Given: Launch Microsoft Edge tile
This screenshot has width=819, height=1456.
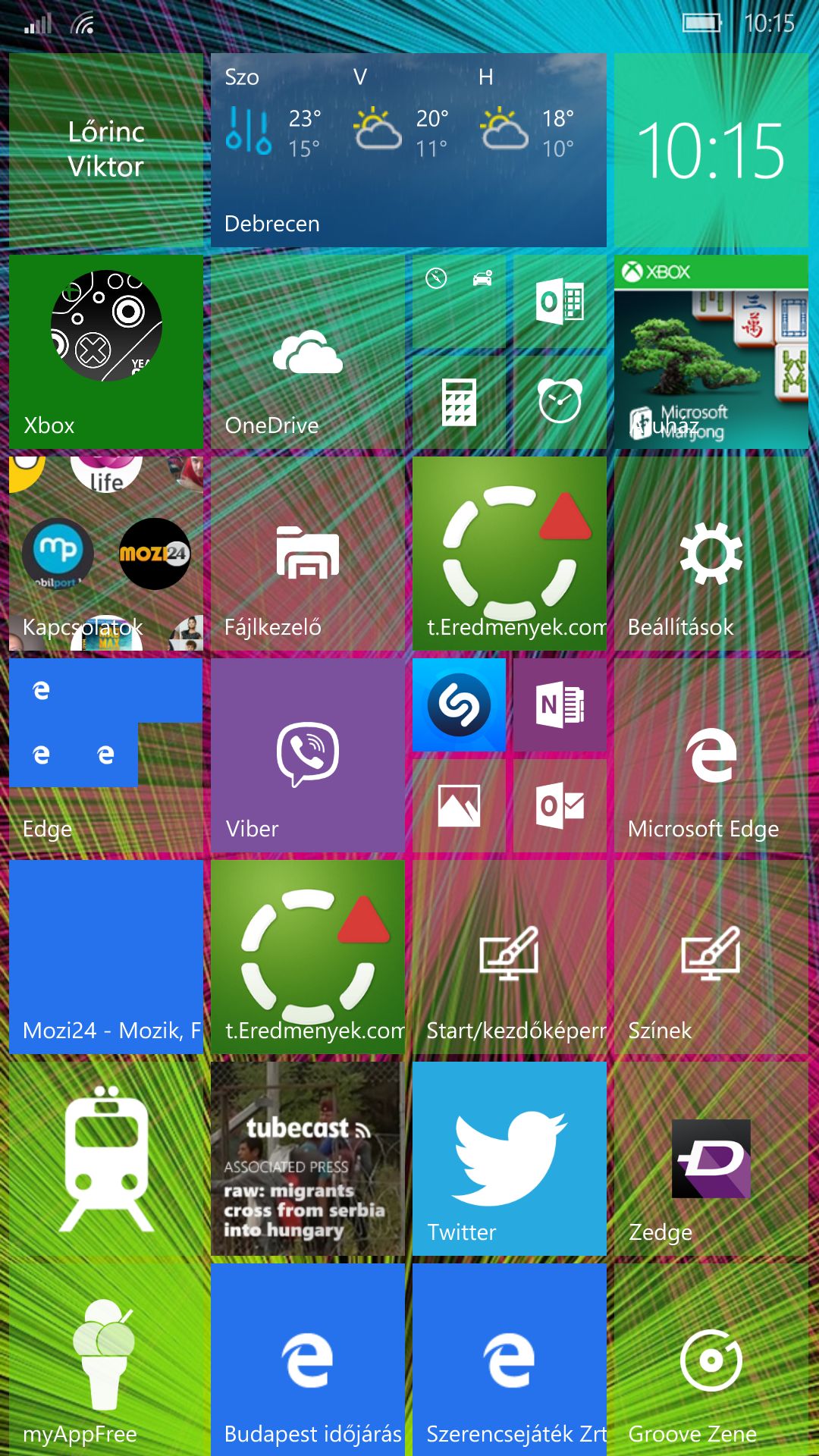Looking at the screenshot, I should point(711,755).
